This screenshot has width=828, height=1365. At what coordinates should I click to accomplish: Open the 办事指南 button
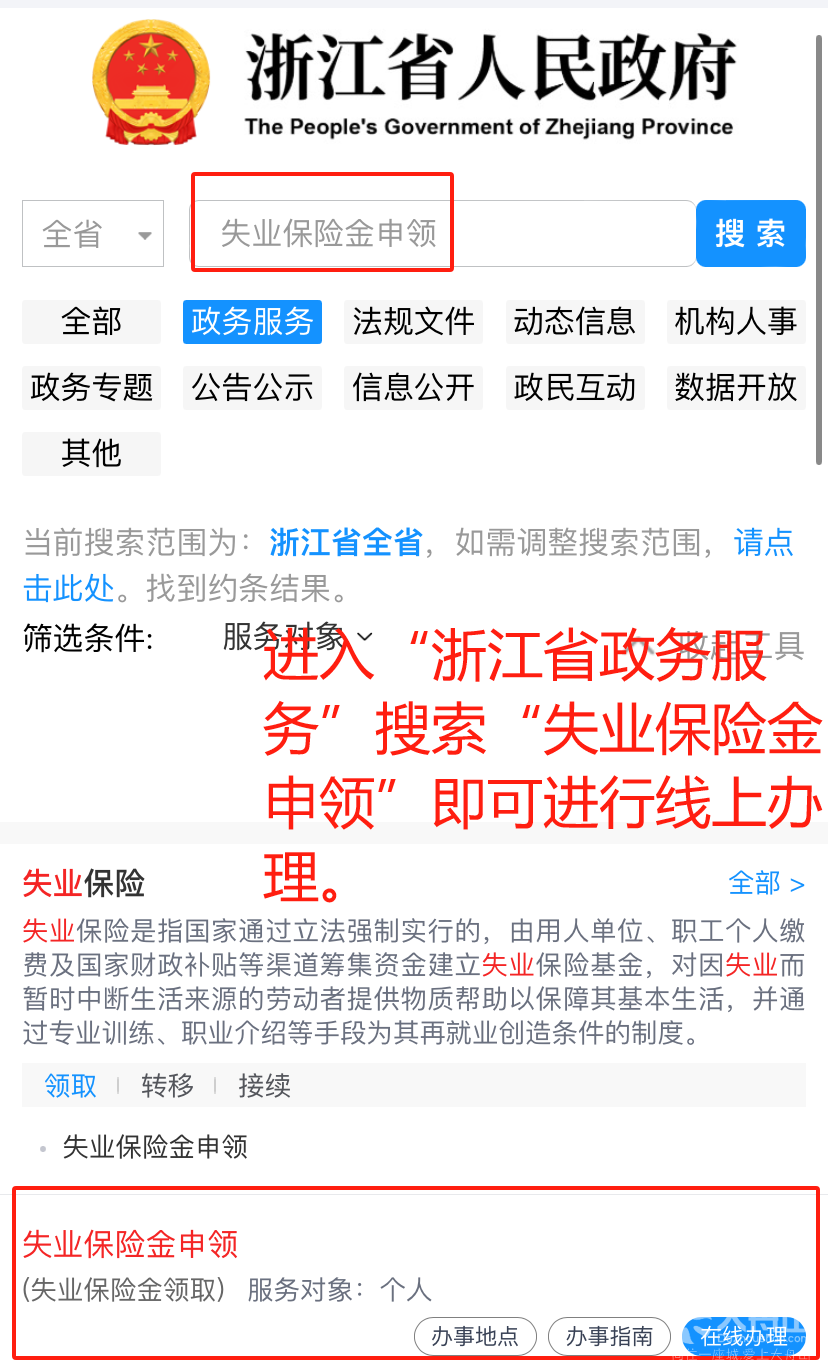tap(609, 1336)
